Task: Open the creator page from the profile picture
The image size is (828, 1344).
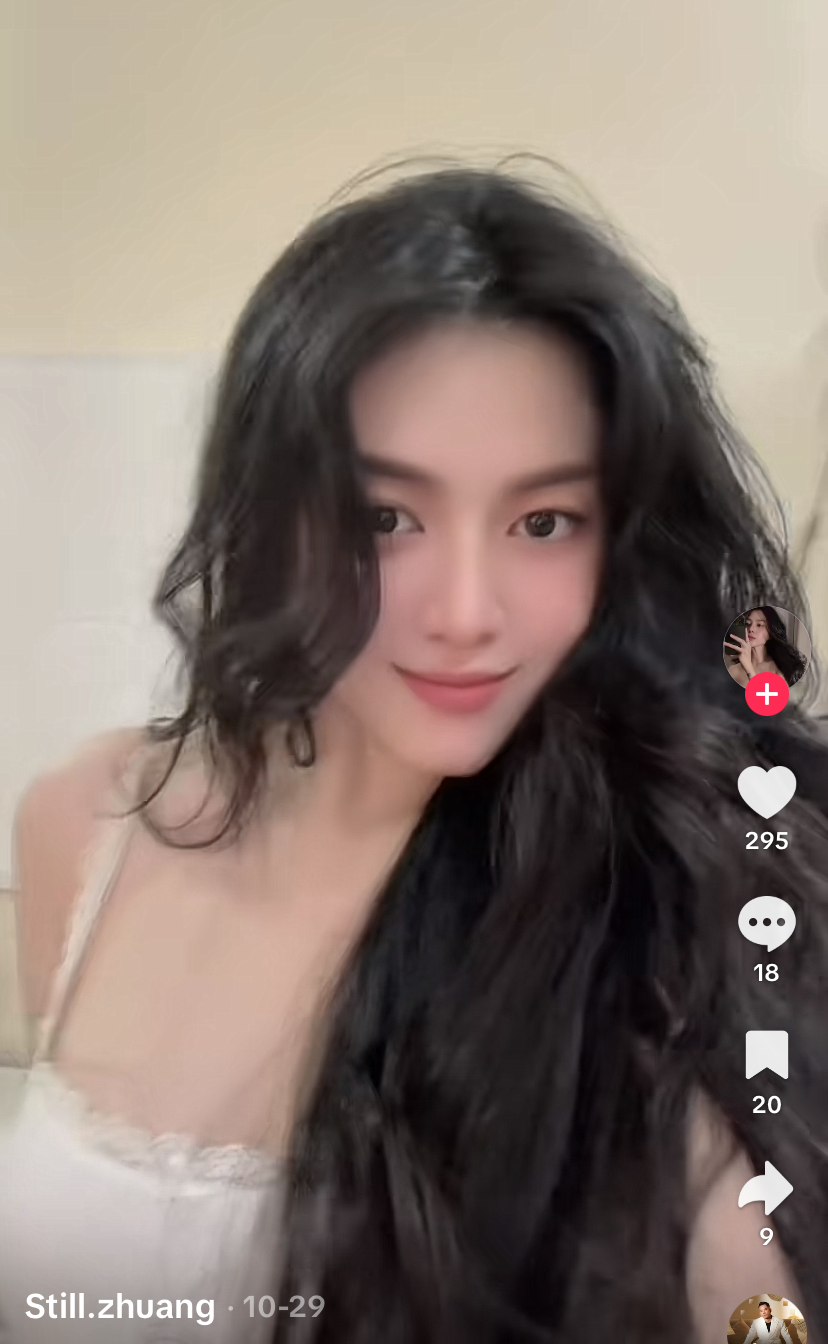Action: point(766,646)
